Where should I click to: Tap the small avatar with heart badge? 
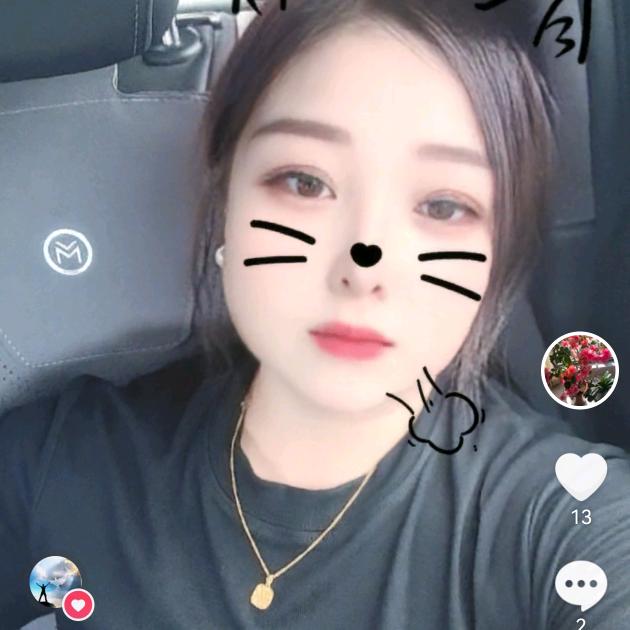point(57,584)
